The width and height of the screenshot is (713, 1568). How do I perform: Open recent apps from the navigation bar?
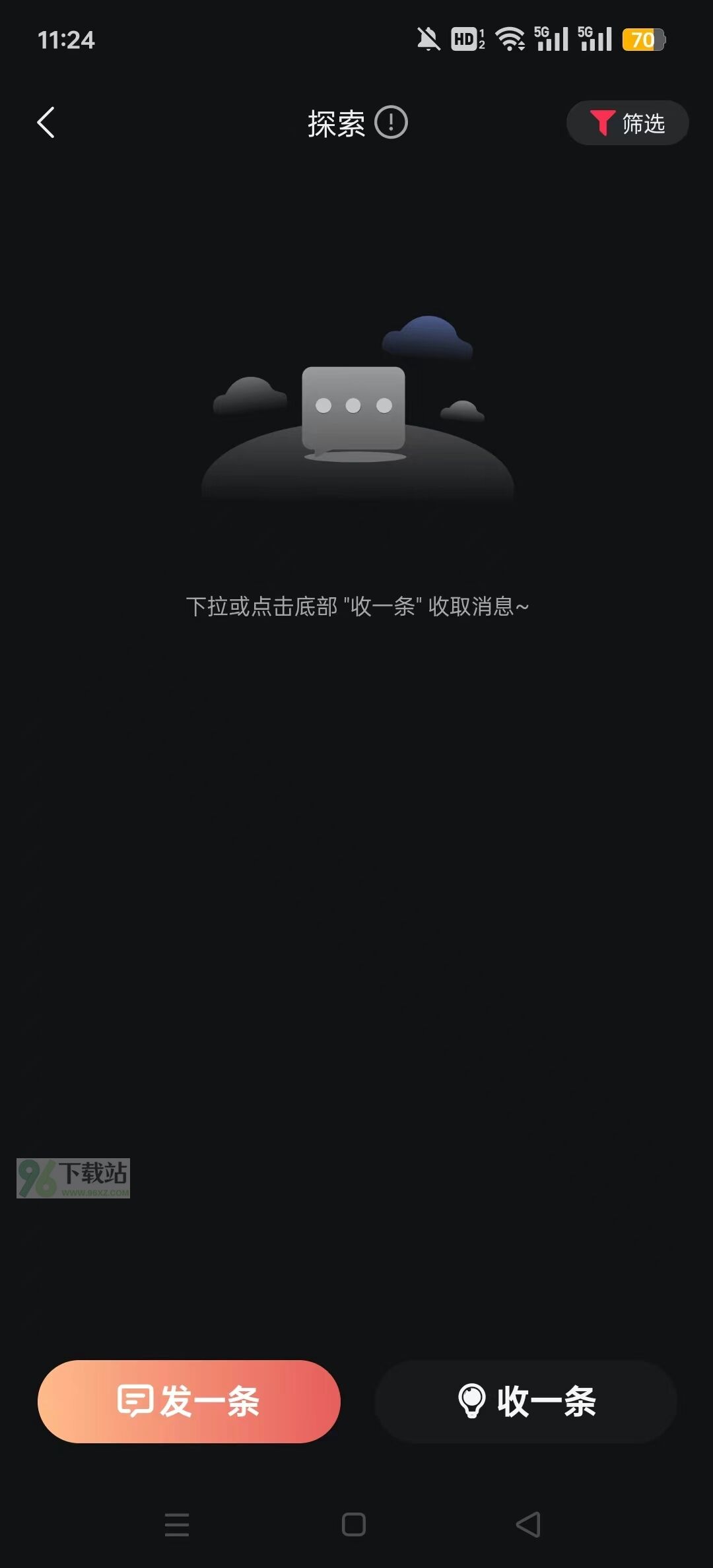coord(177,1524)
